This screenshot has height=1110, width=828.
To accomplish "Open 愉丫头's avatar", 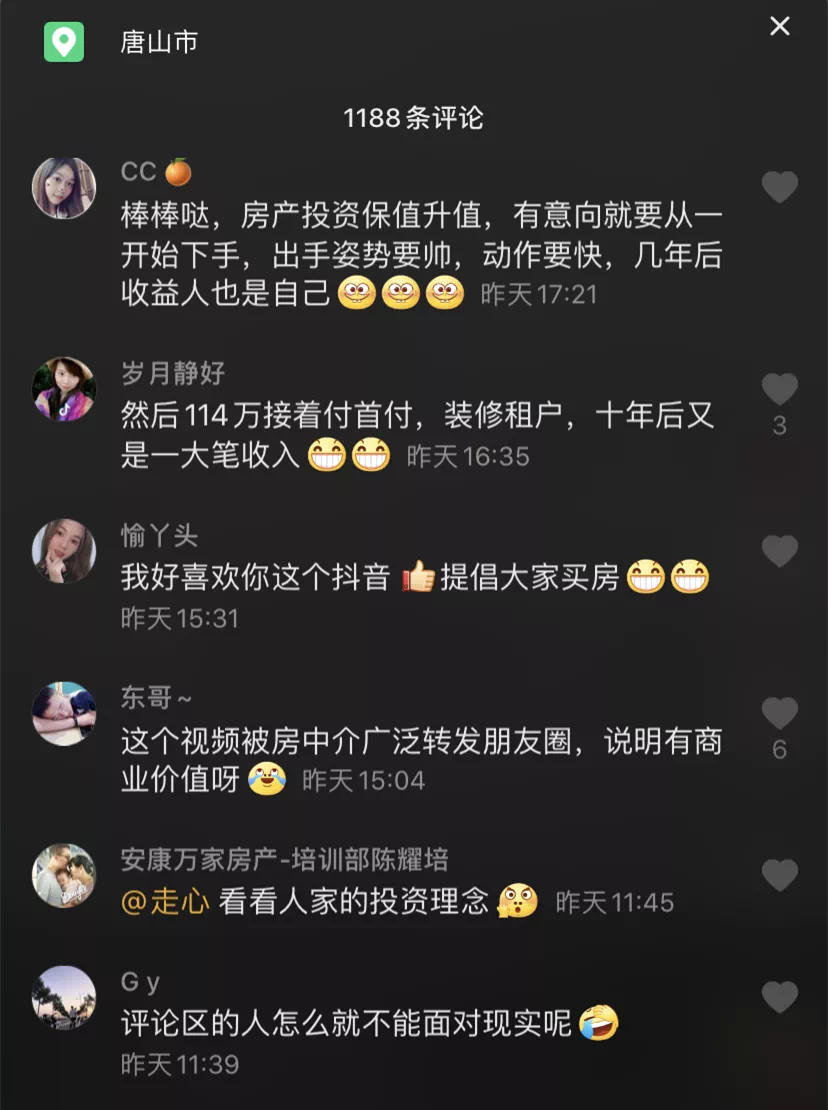I will 64,551.
